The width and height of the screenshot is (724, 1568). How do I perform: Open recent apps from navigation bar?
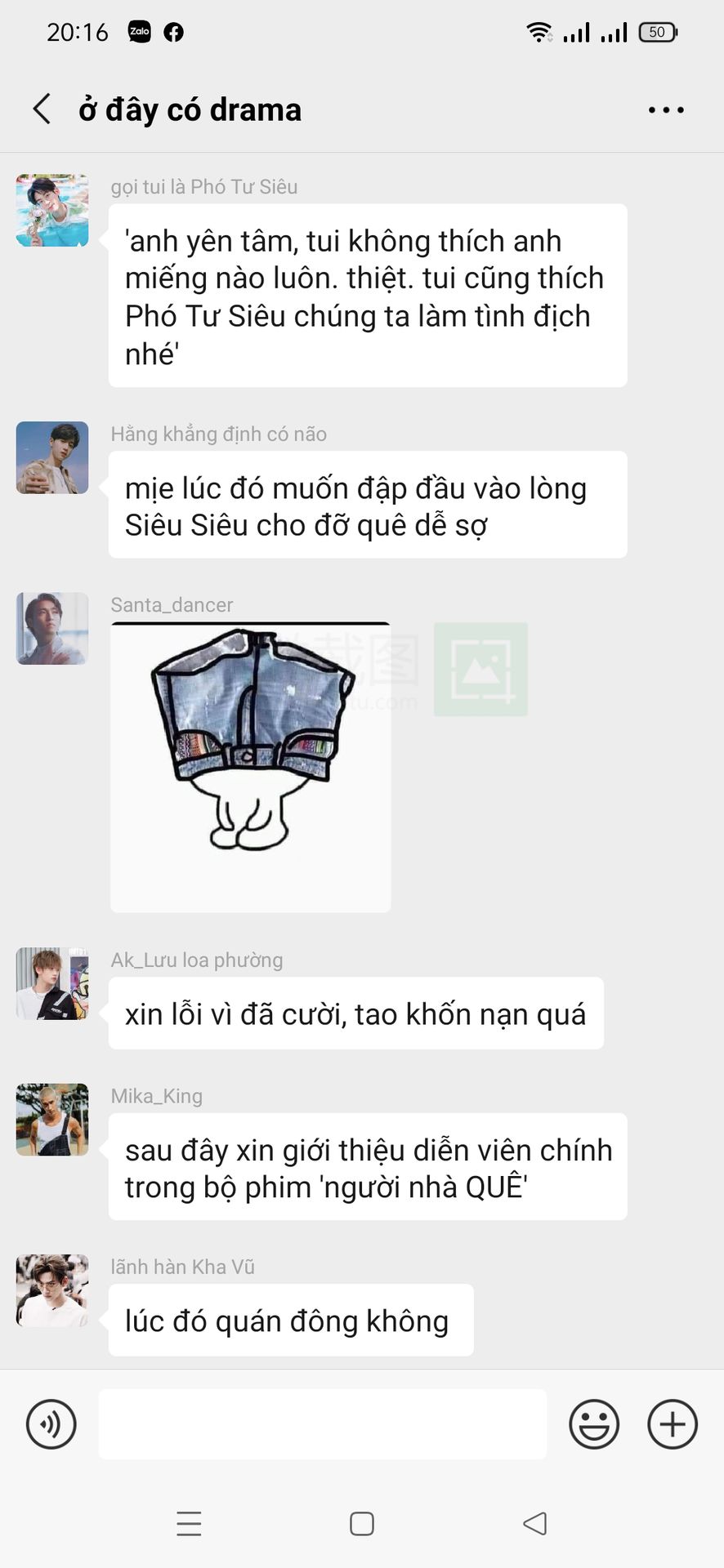point(189,1524)
